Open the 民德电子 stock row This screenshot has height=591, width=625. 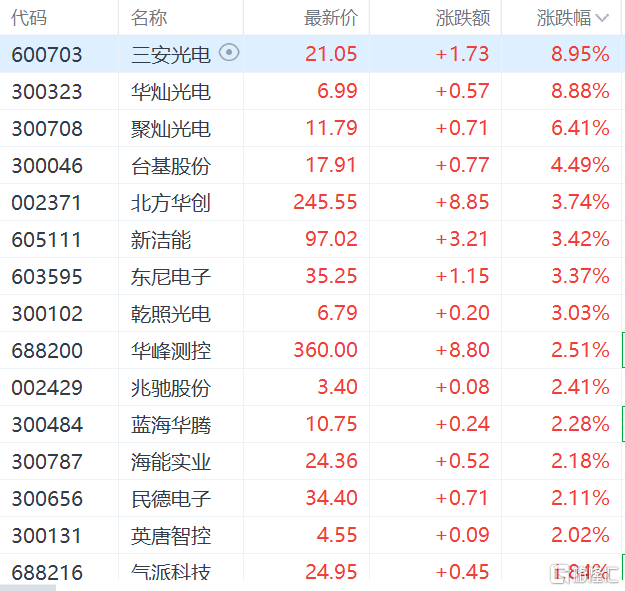click(171, 499)
